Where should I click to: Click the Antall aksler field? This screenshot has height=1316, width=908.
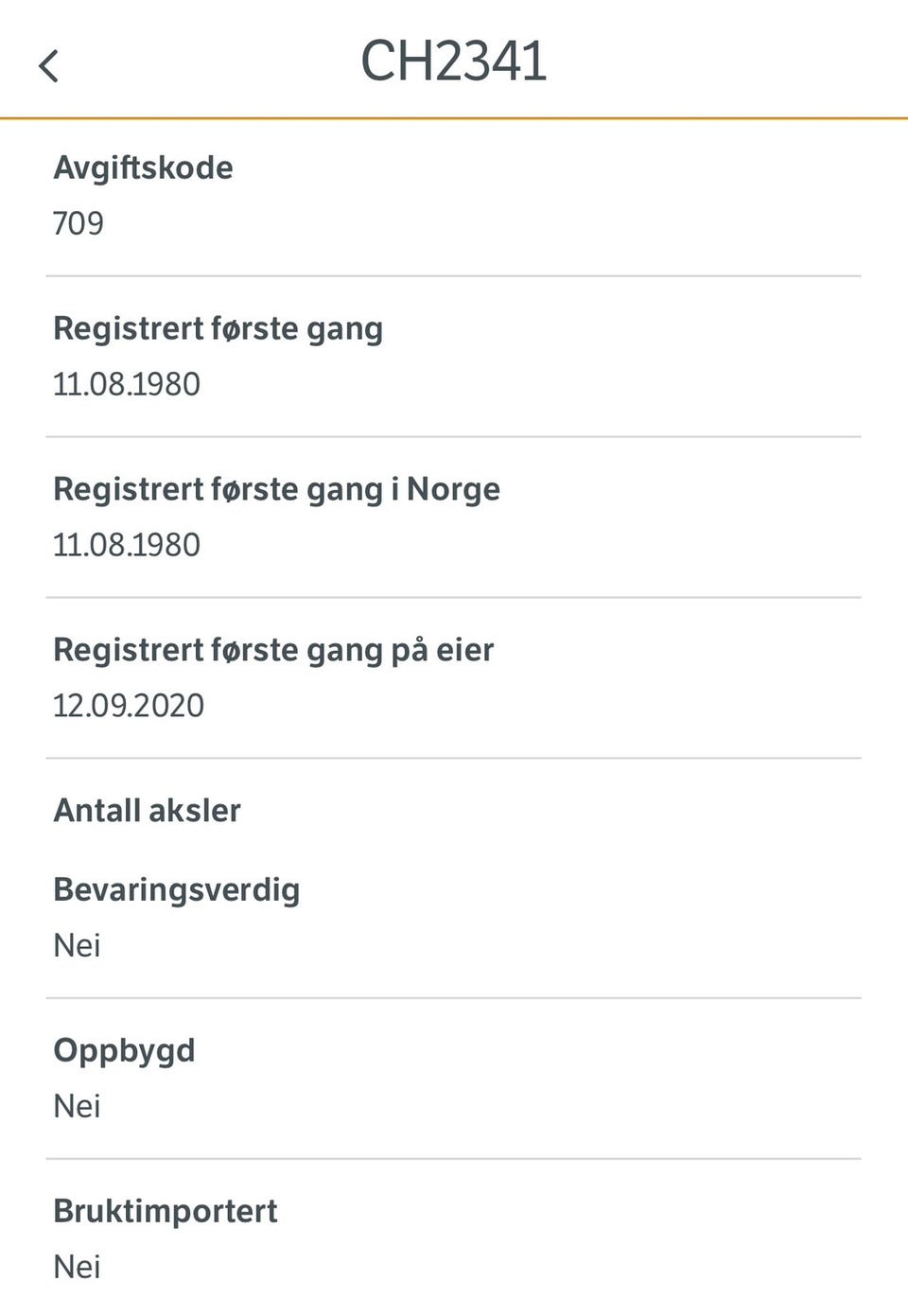pos(148,810)
